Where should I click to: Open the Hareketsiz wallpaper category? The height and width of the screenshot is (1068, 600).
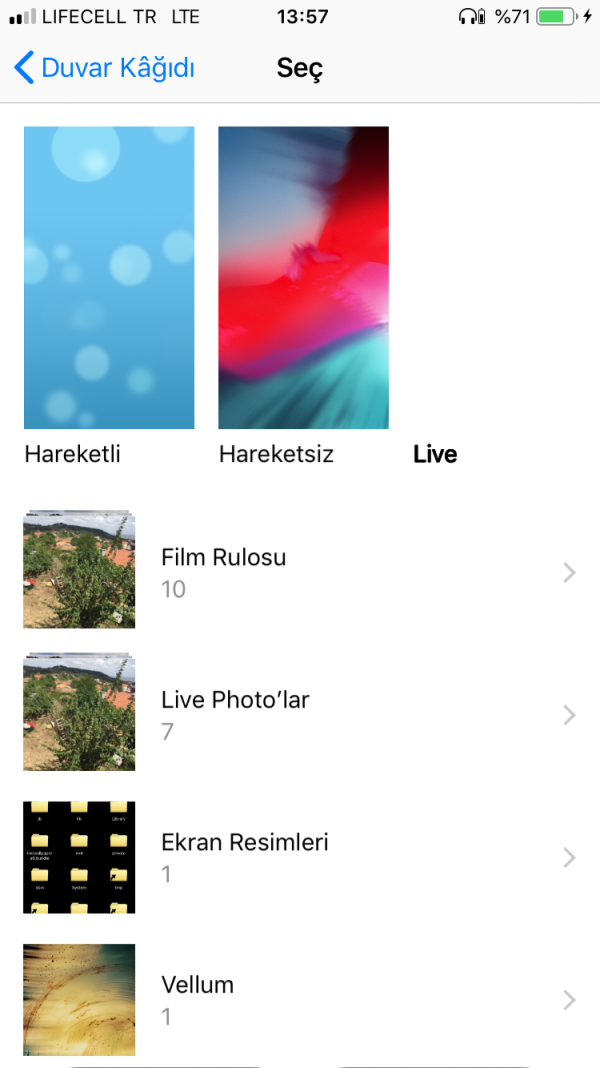(x=303, y=278)
